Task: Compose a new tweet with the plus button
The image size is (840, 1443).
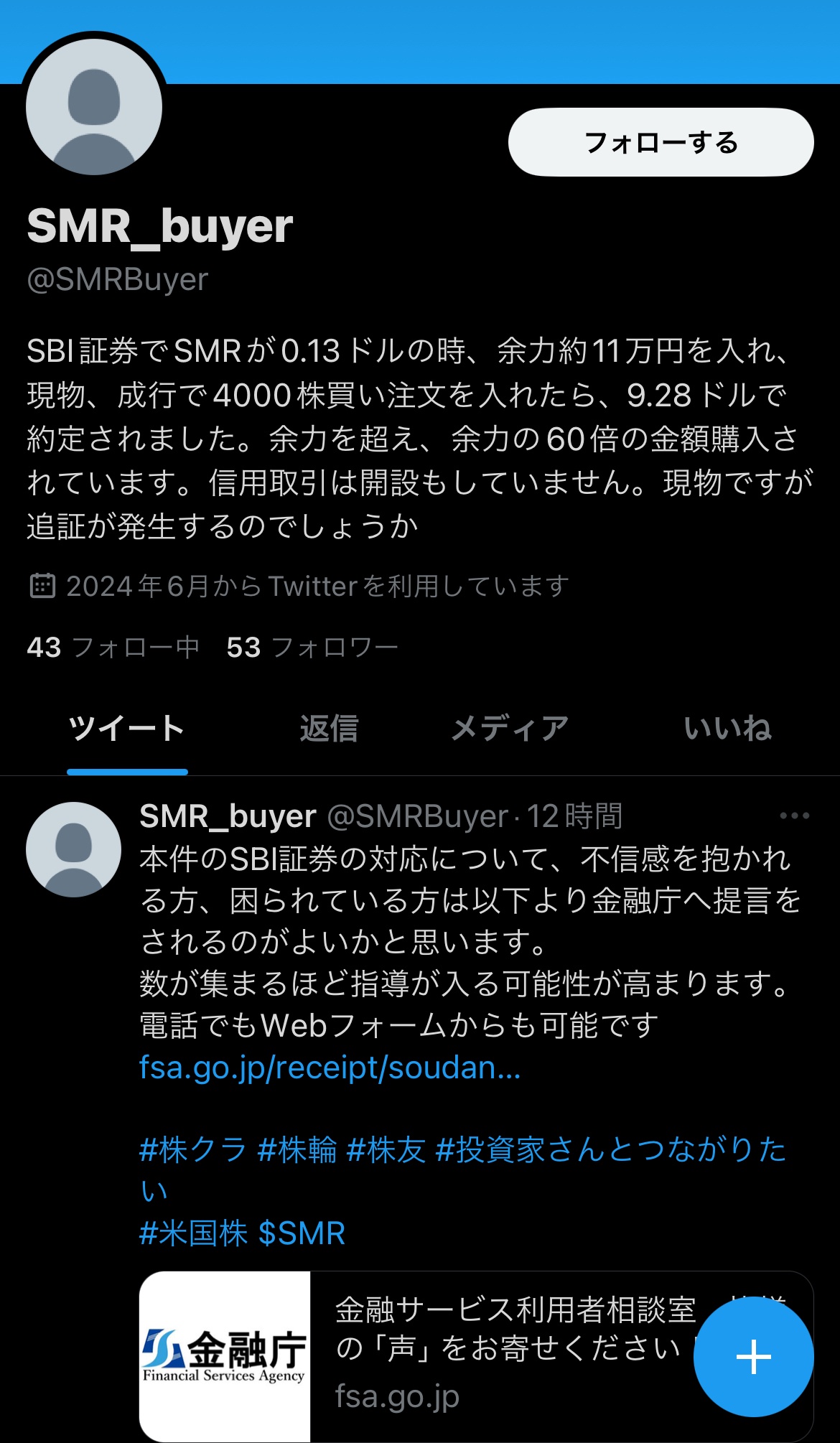Action: tap(753, 1358)
